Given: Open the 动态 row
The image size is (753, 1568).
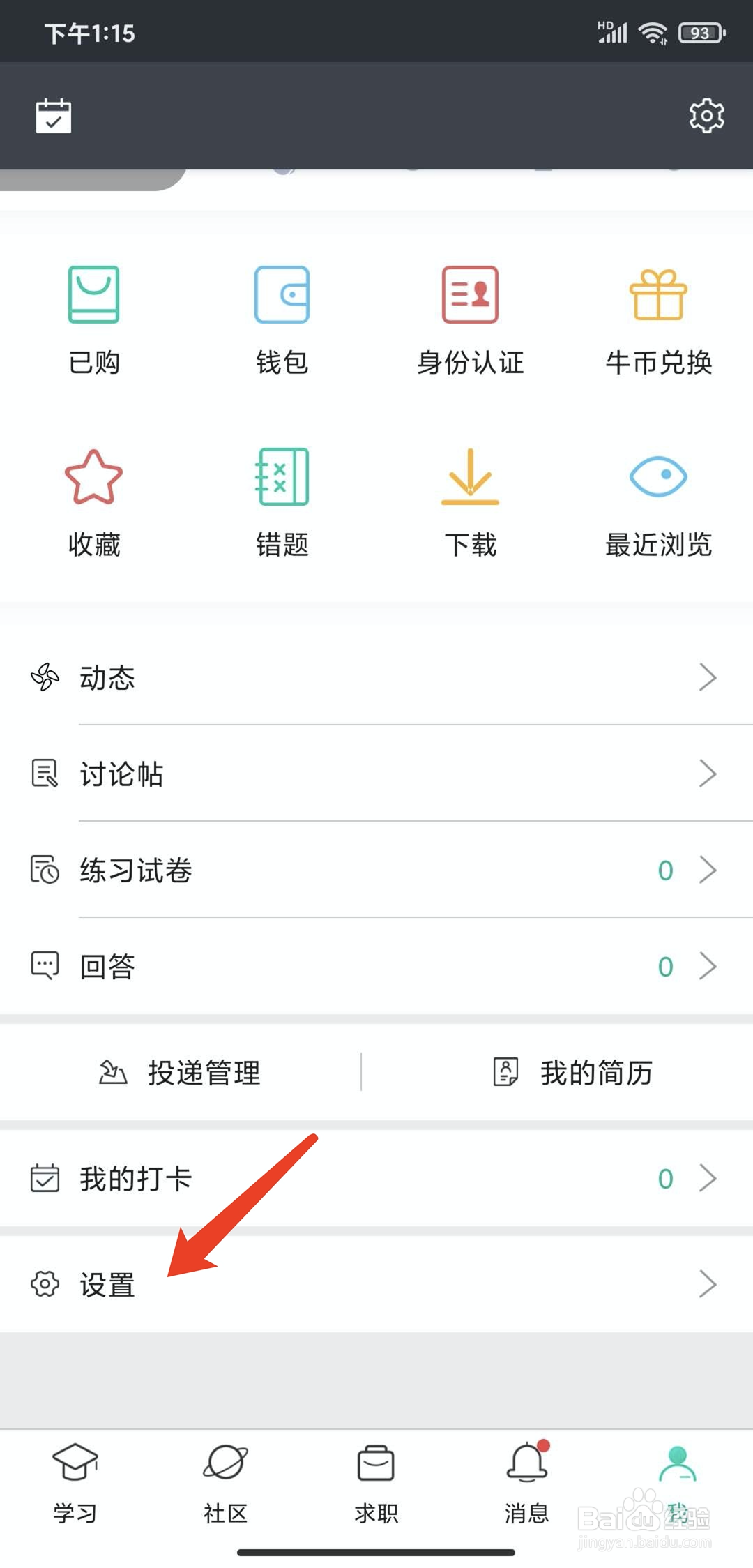Looking at the screenshot, I should coord(376,677).
